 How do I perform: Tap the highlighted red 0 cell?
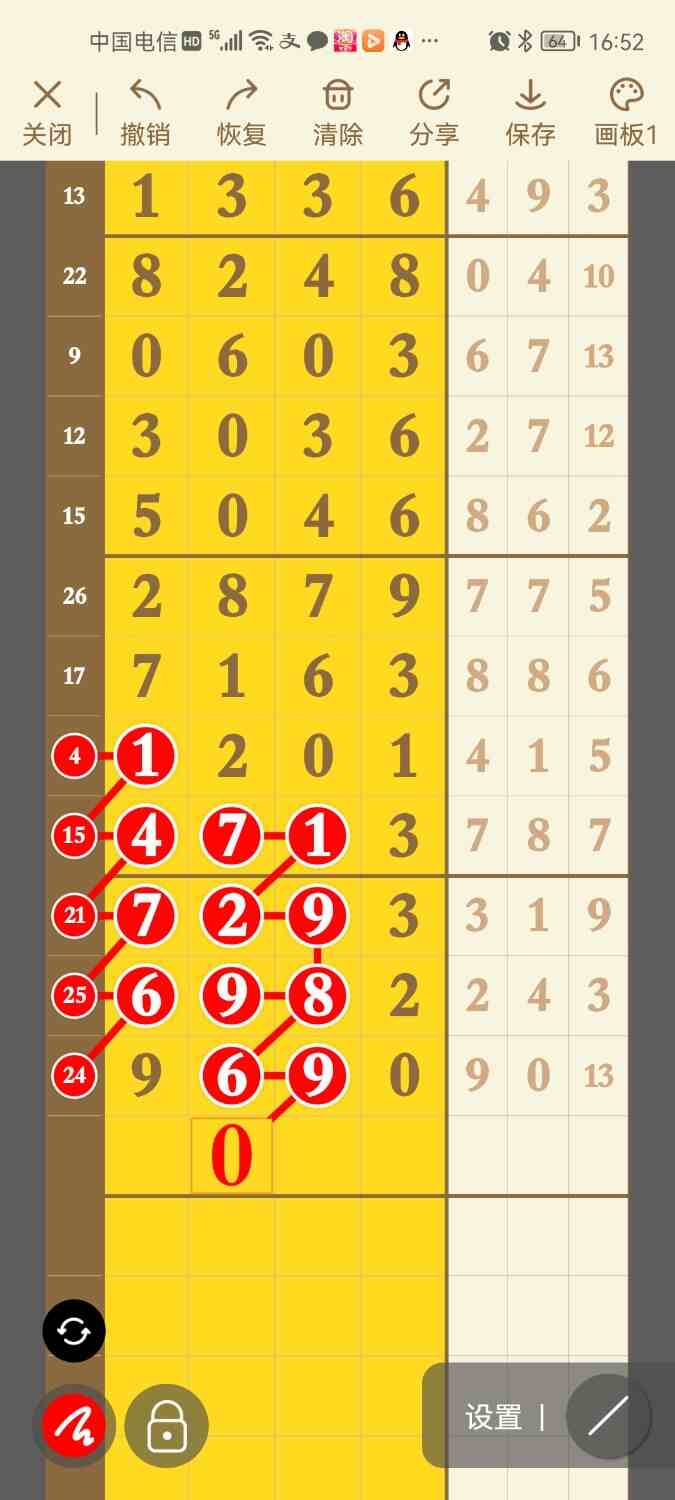[x=232, y=1156]
